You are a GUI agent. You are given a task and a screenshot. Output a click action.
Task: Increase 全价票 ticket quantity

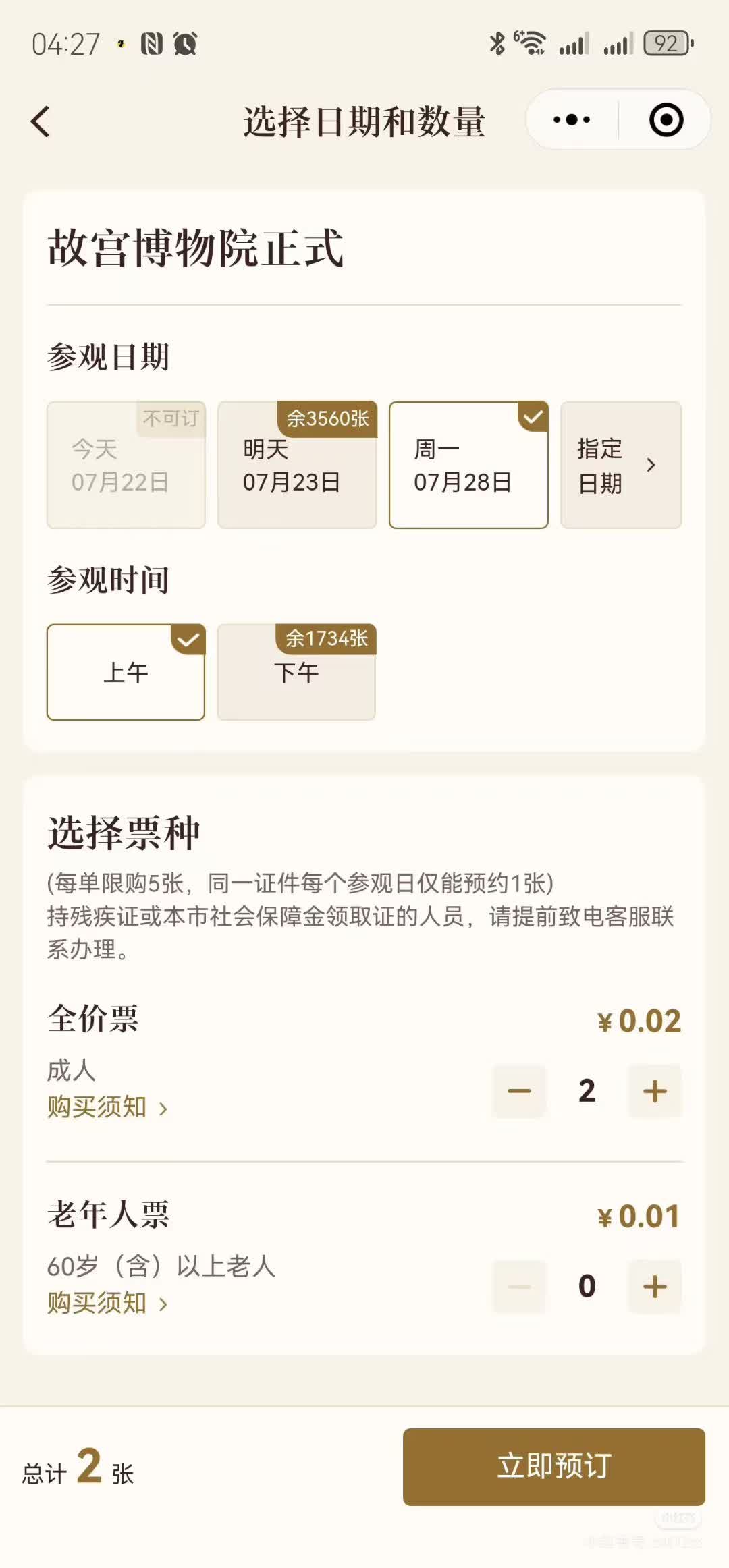click(655, 1091)
